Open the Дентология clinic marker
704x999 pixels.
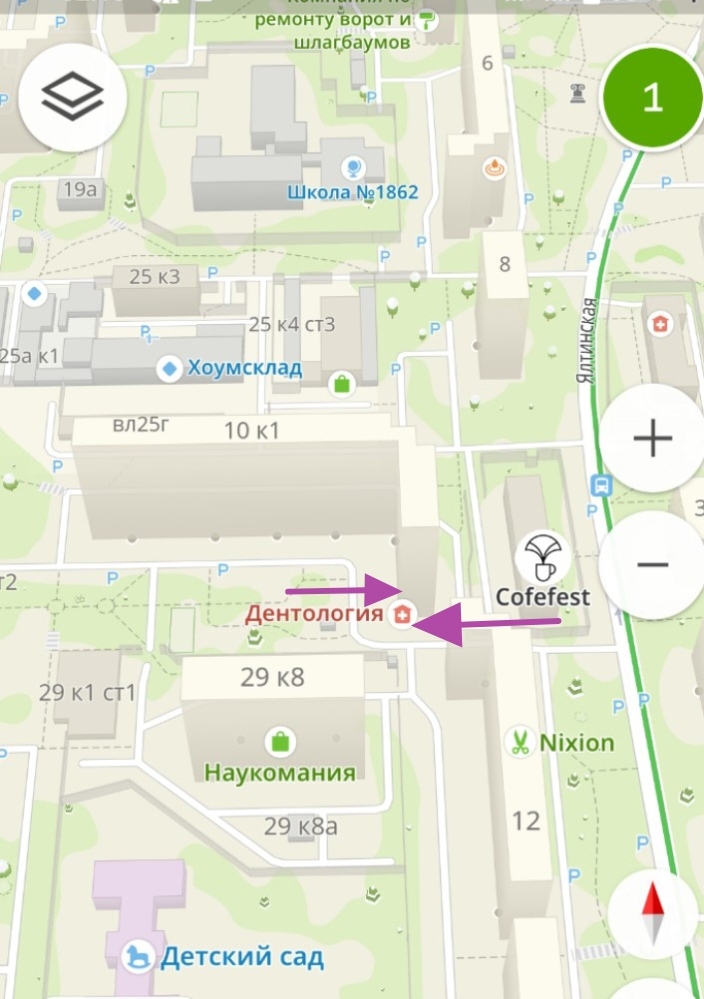[x=402, y=615]
